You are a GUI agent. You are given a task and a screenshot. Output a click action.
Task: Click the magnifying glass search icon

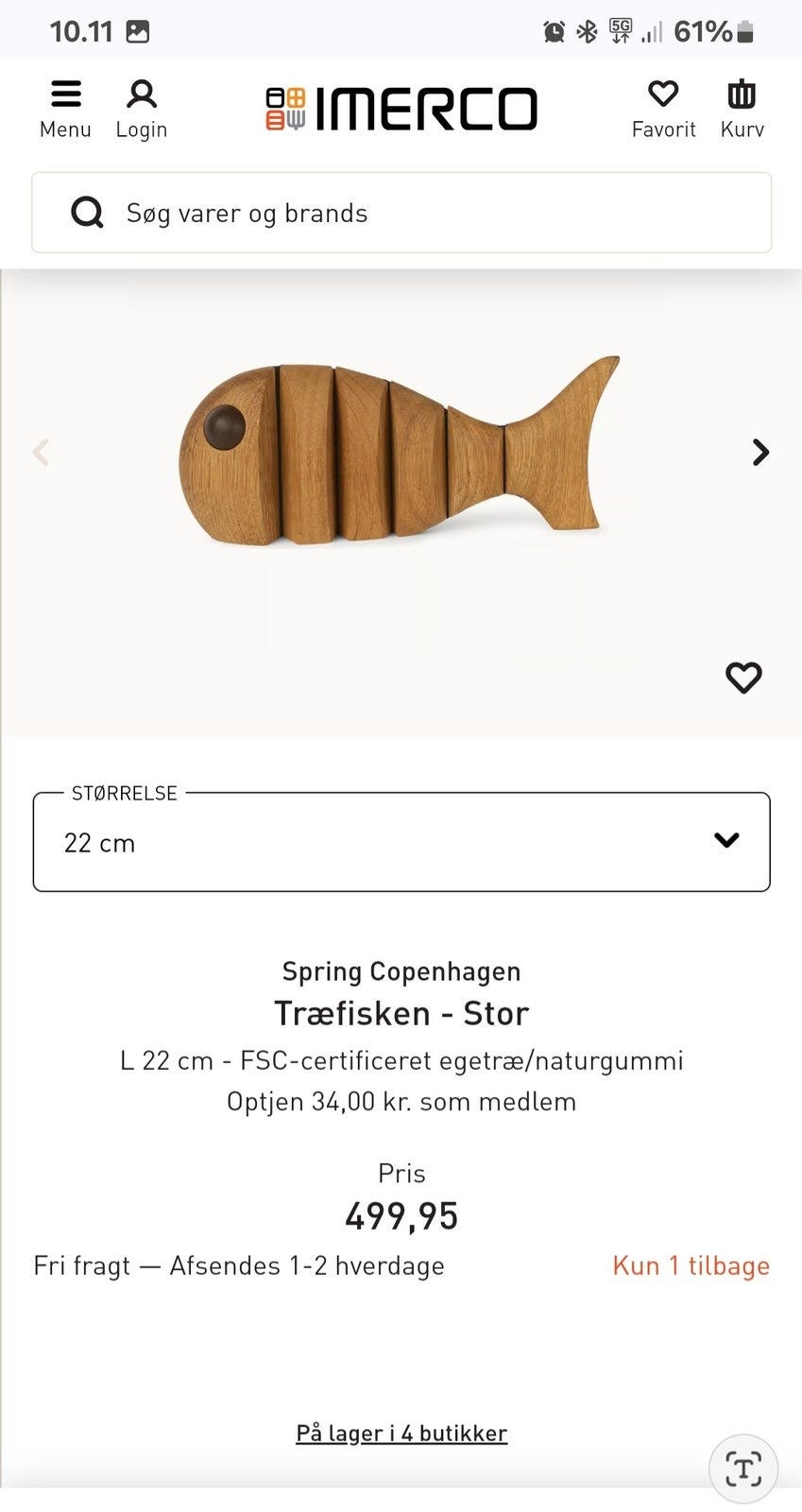coord(87,212)
